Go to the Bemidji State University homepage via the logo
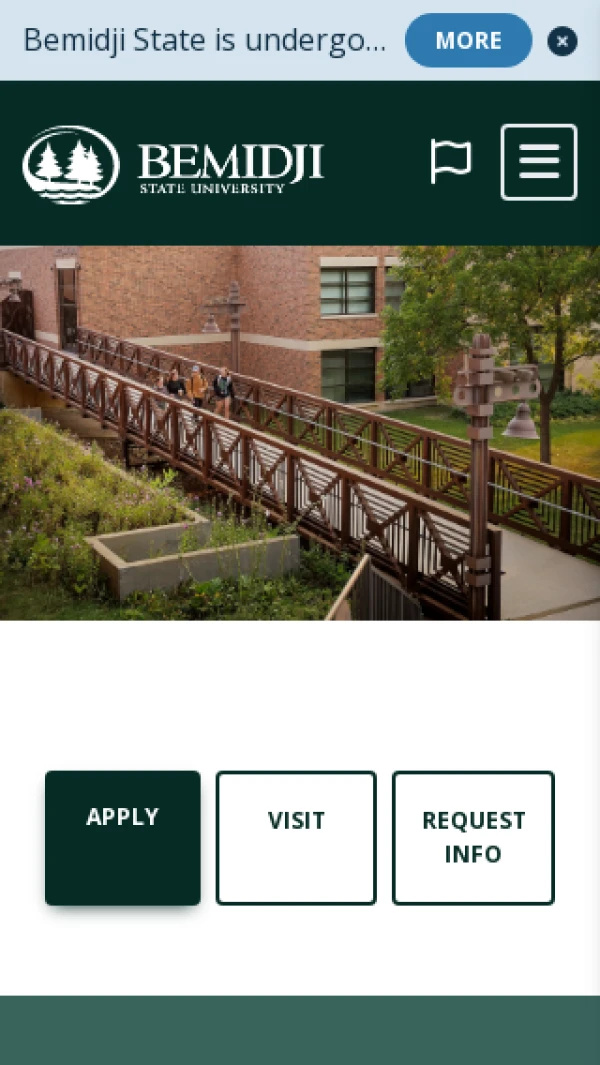 pos(173,164)
